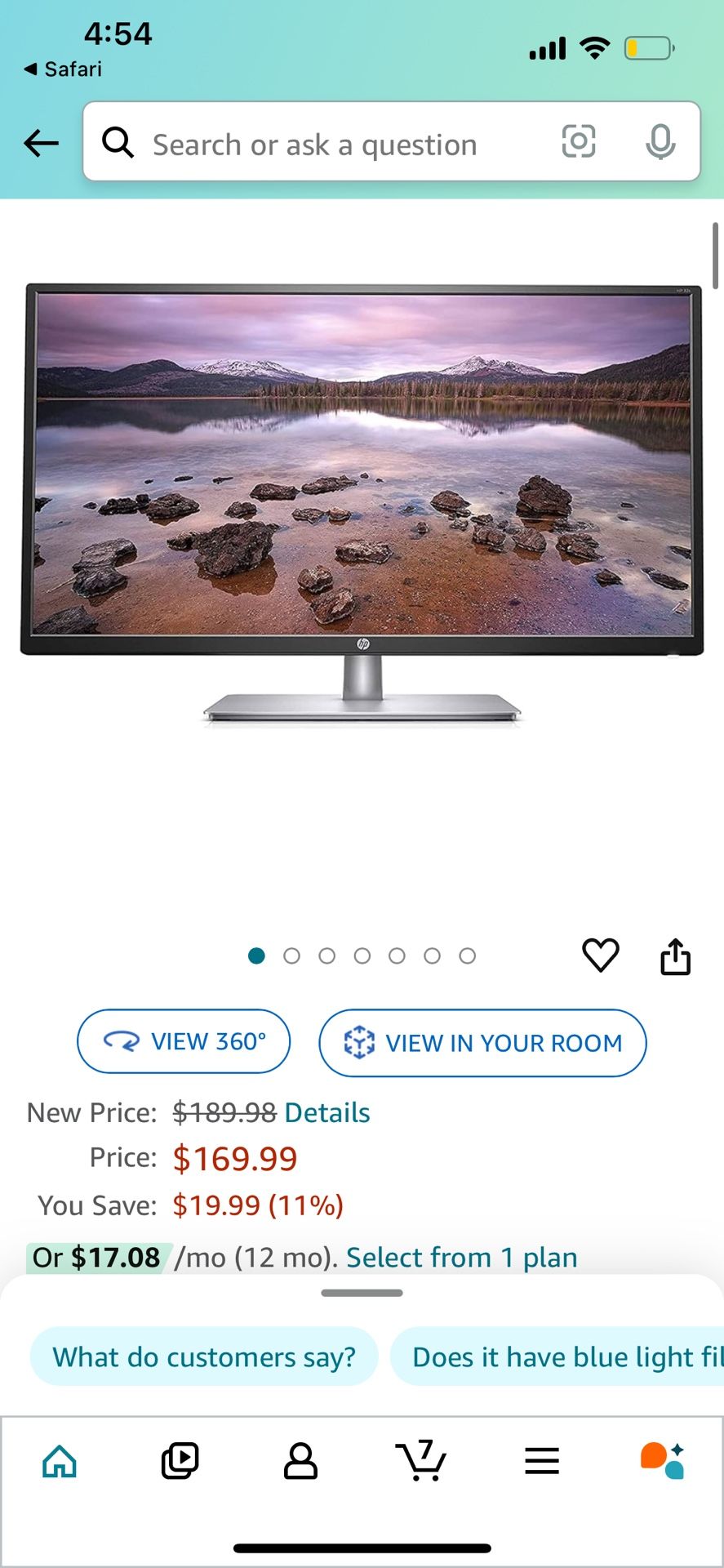Open the account profile tab
This screenshot has height=1568, width=724.
pyautogui.click(x=300, y=1460)
